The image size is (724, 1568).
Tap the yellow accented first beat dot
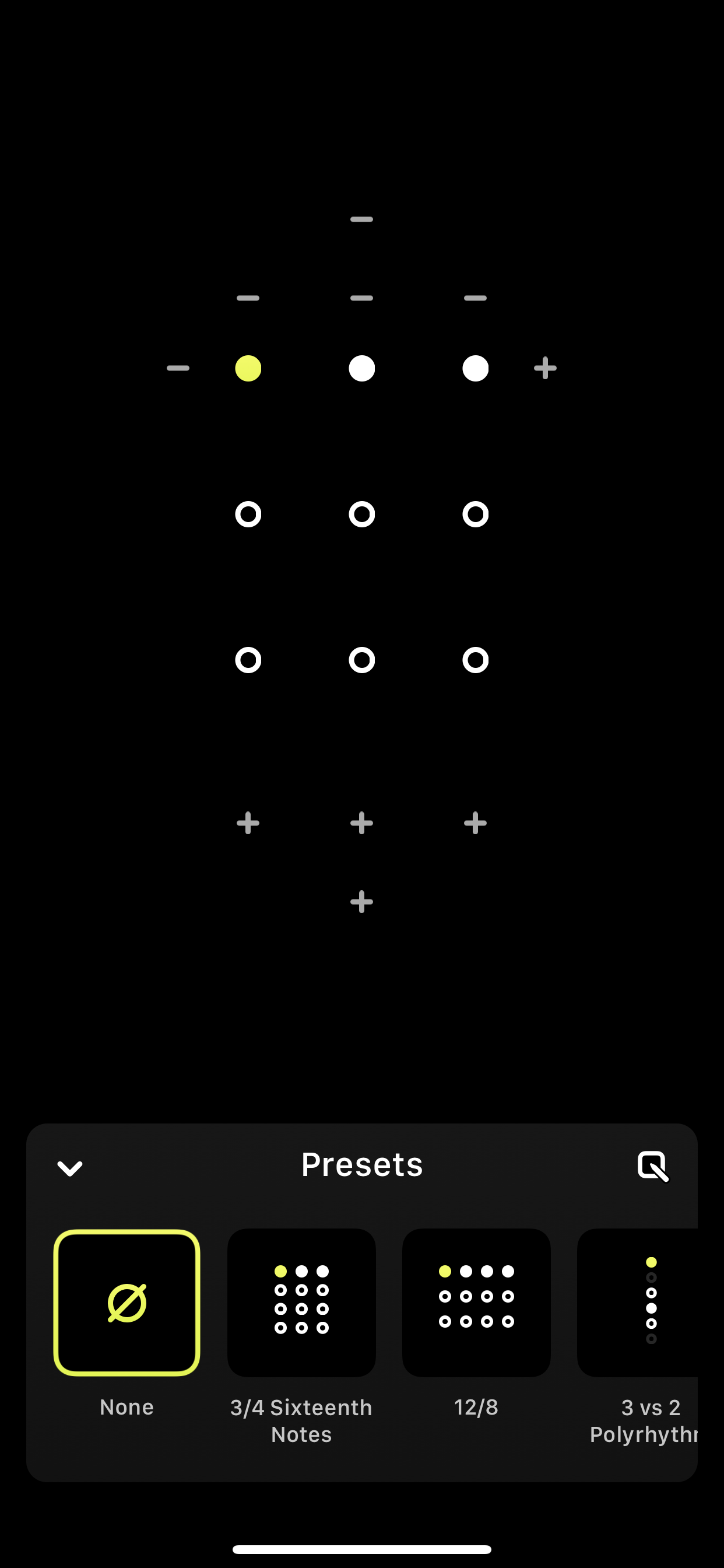pos(248,368)
